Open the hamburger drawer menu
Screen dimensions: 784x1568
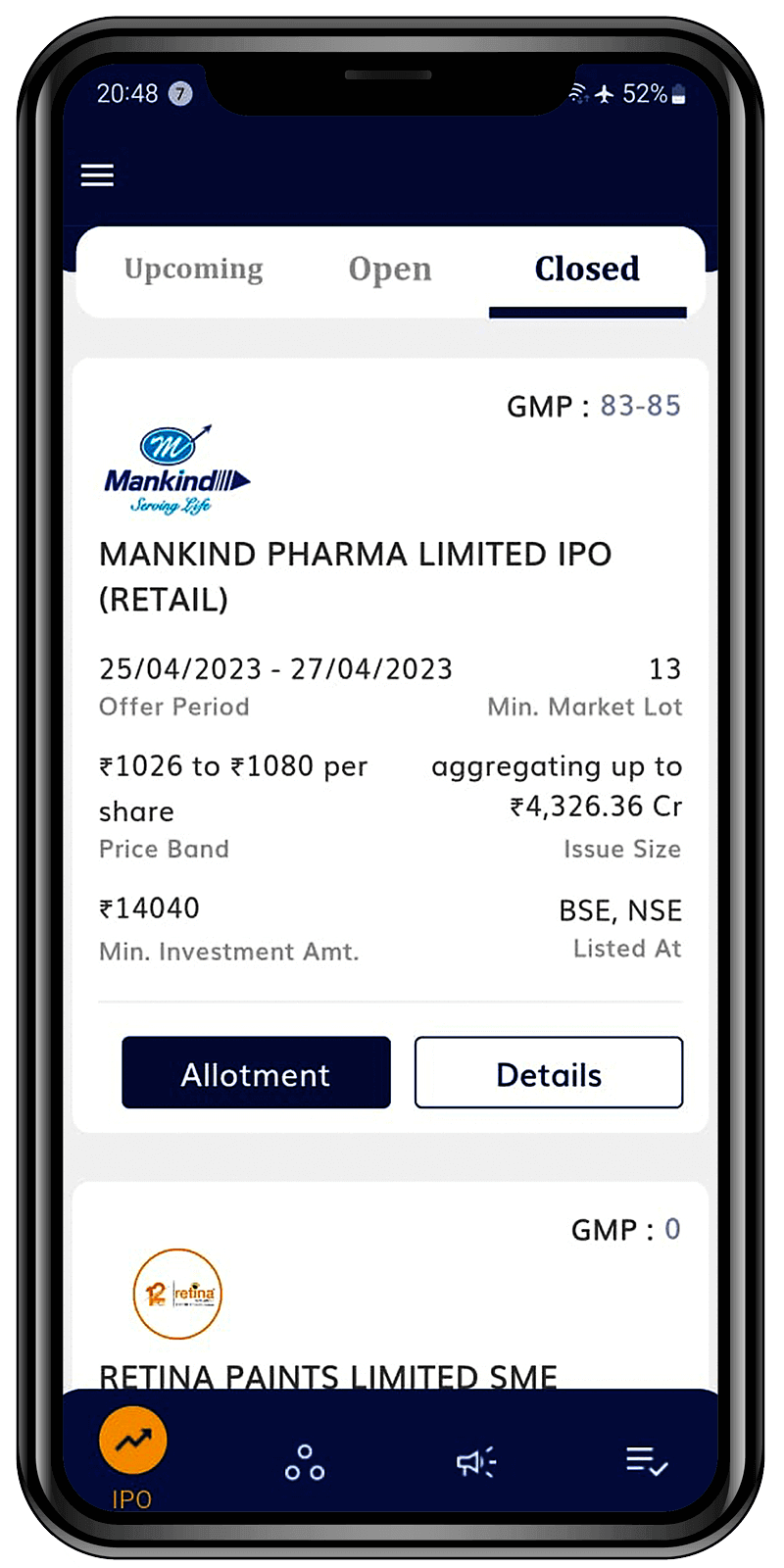(97, 175)
